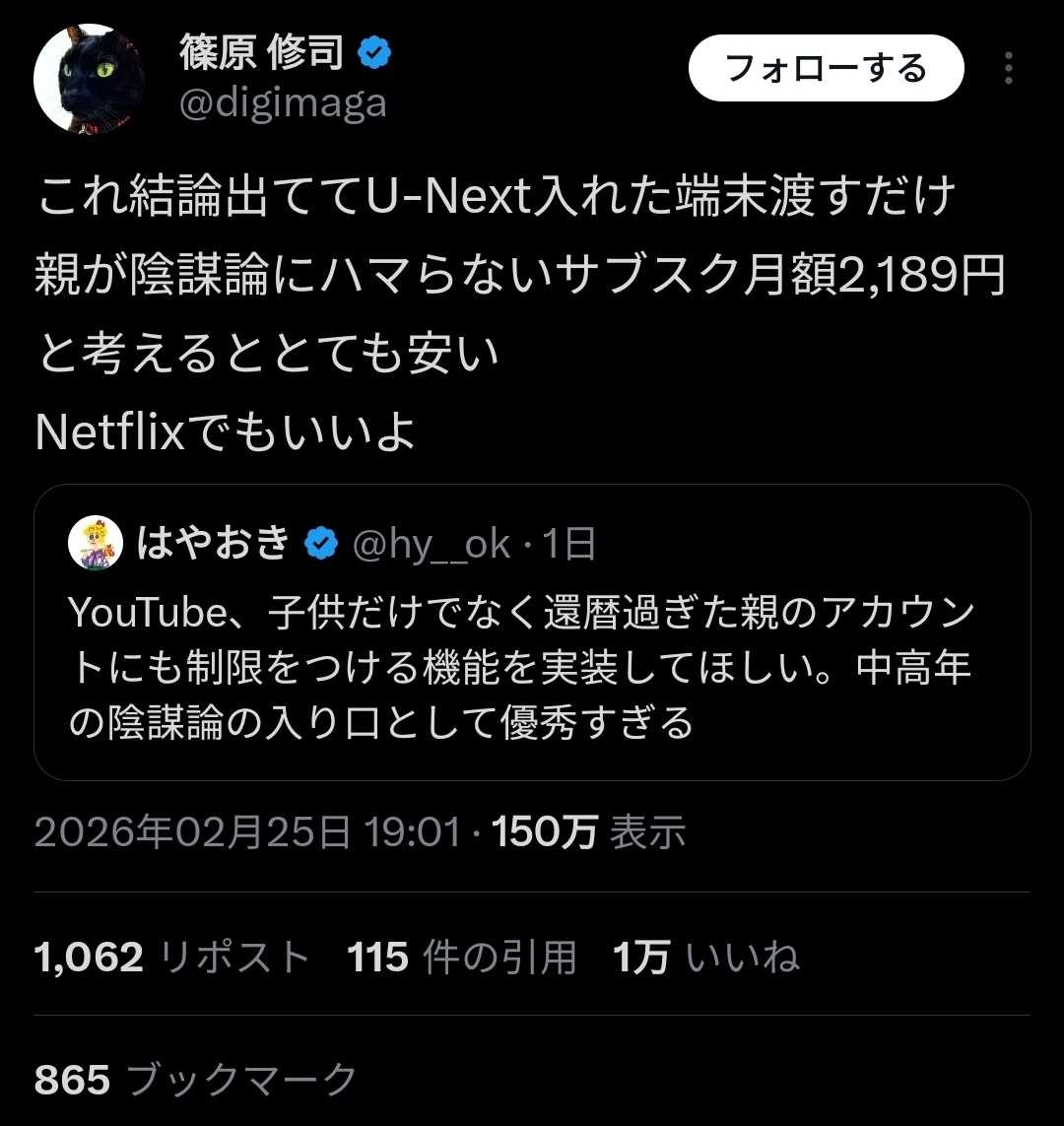
Task: View the 1,062 リポスト list
Action: click(171, 957)
